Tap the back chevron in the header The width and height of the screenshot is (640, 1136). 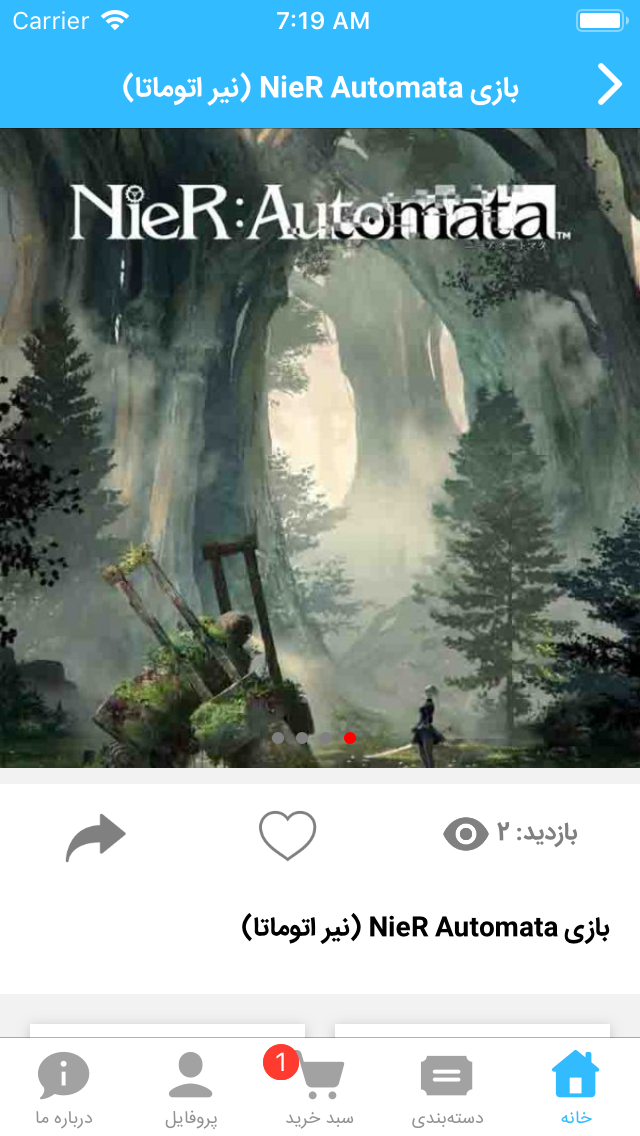(x=609, y=86)
